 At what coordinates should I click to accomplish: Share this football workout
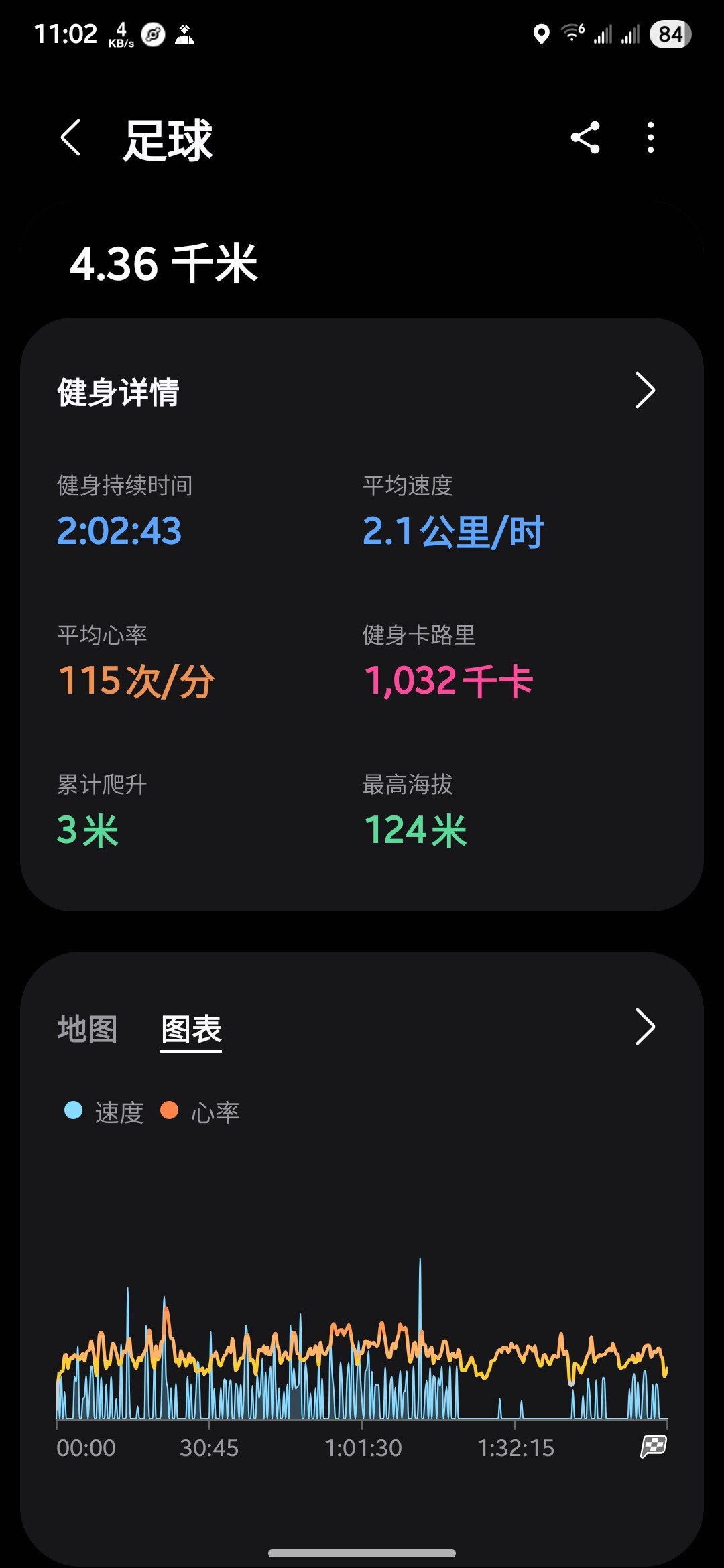(x=585, y=138)
